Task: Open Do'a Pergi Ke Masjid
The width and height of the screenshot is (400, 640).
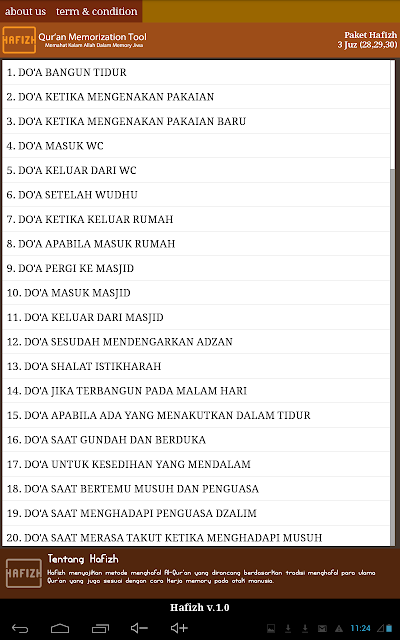Action: pyautogui.click(x=196, y=268)
